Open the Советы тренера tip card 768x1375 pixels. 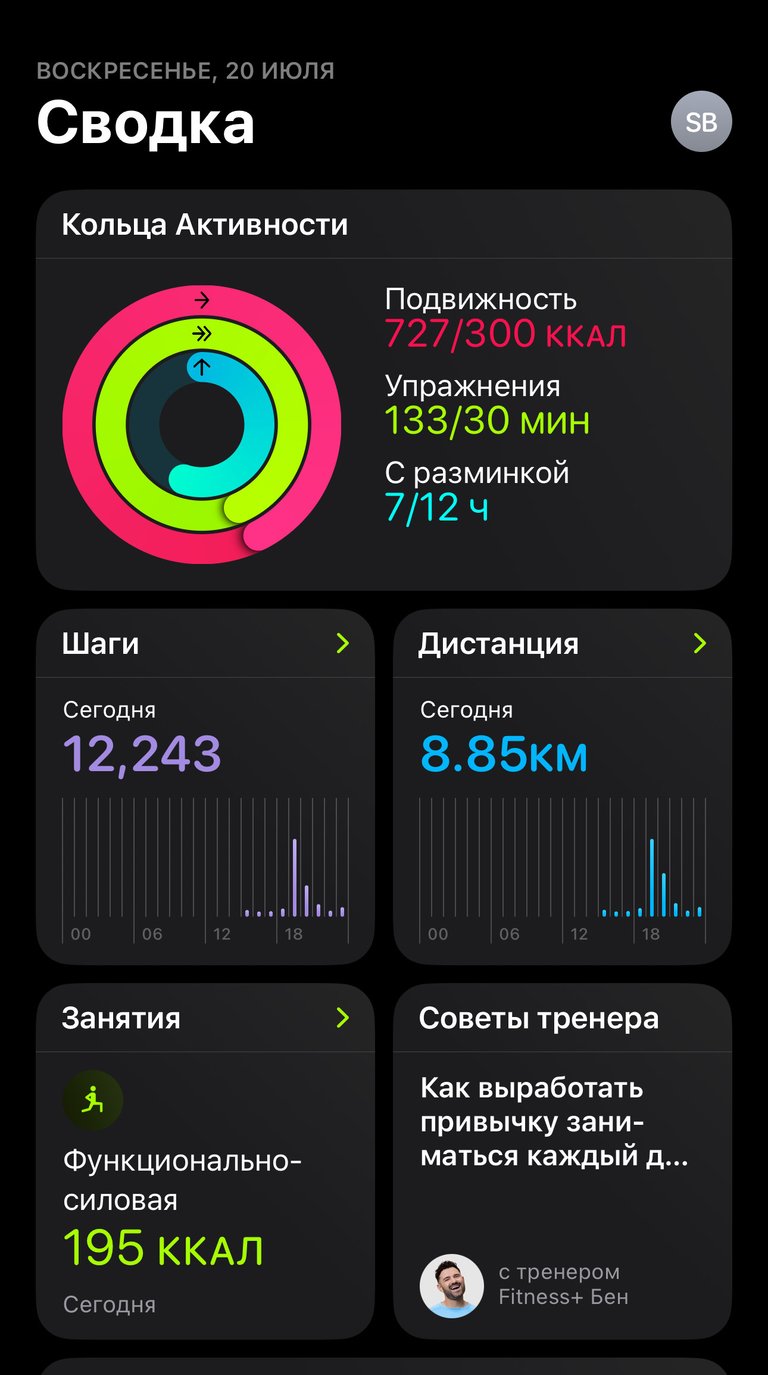pyautogui.click(x=562, y=1162)
